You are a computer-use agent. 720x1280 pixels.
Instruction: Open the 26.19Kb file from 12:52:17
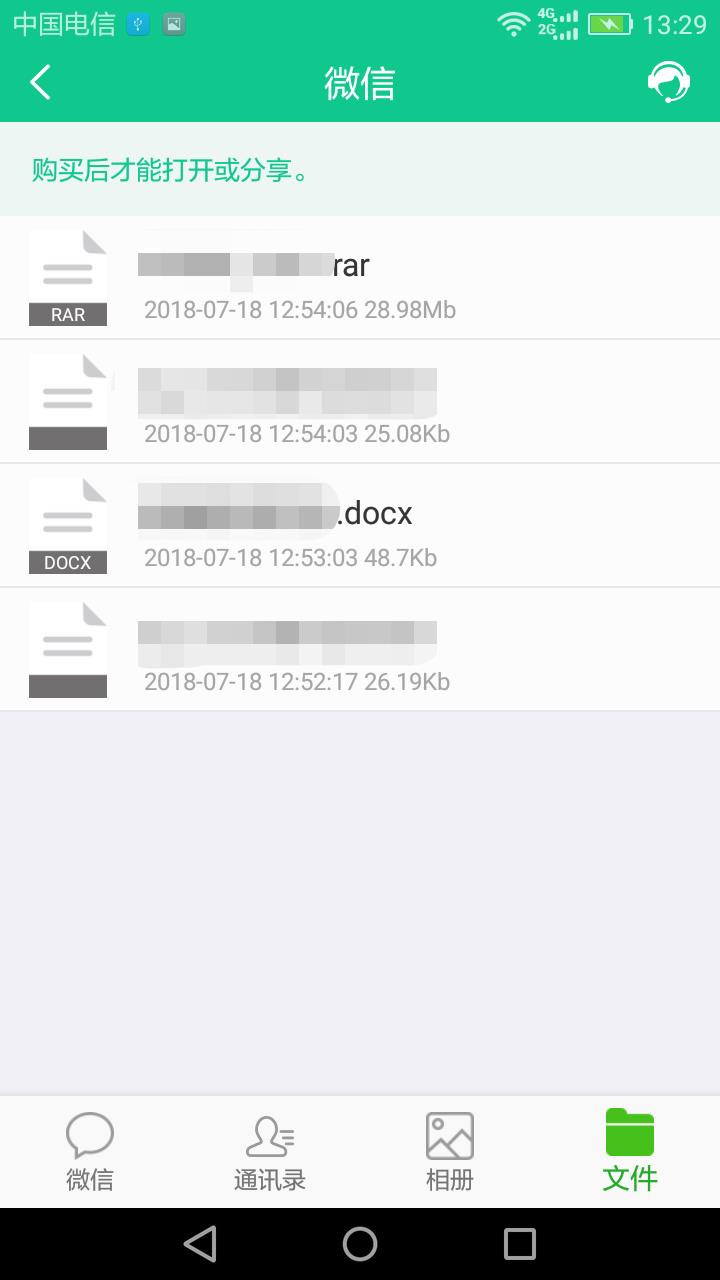[x=360, y=650]
